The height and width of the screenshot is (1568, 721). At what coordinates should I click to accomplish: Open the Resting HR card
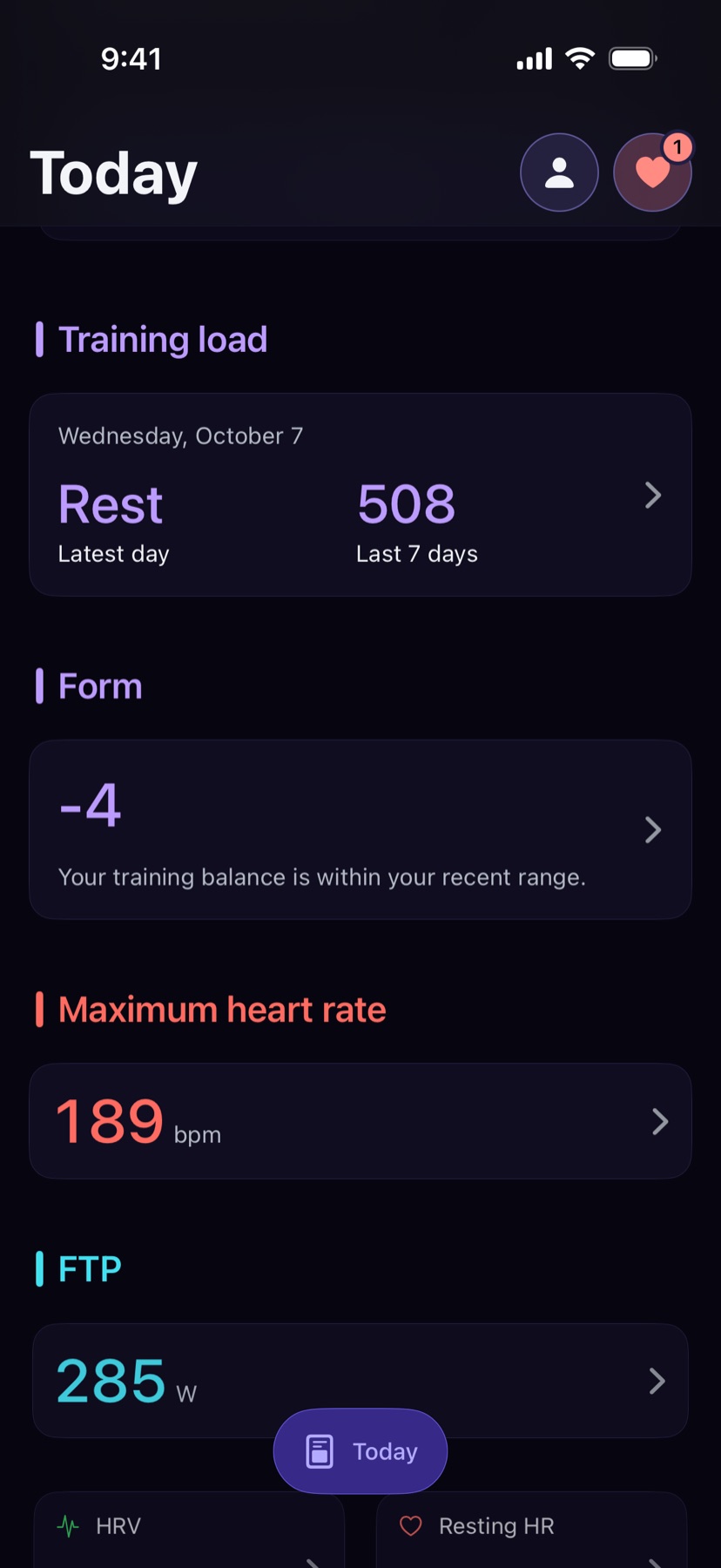point(531,1531)
